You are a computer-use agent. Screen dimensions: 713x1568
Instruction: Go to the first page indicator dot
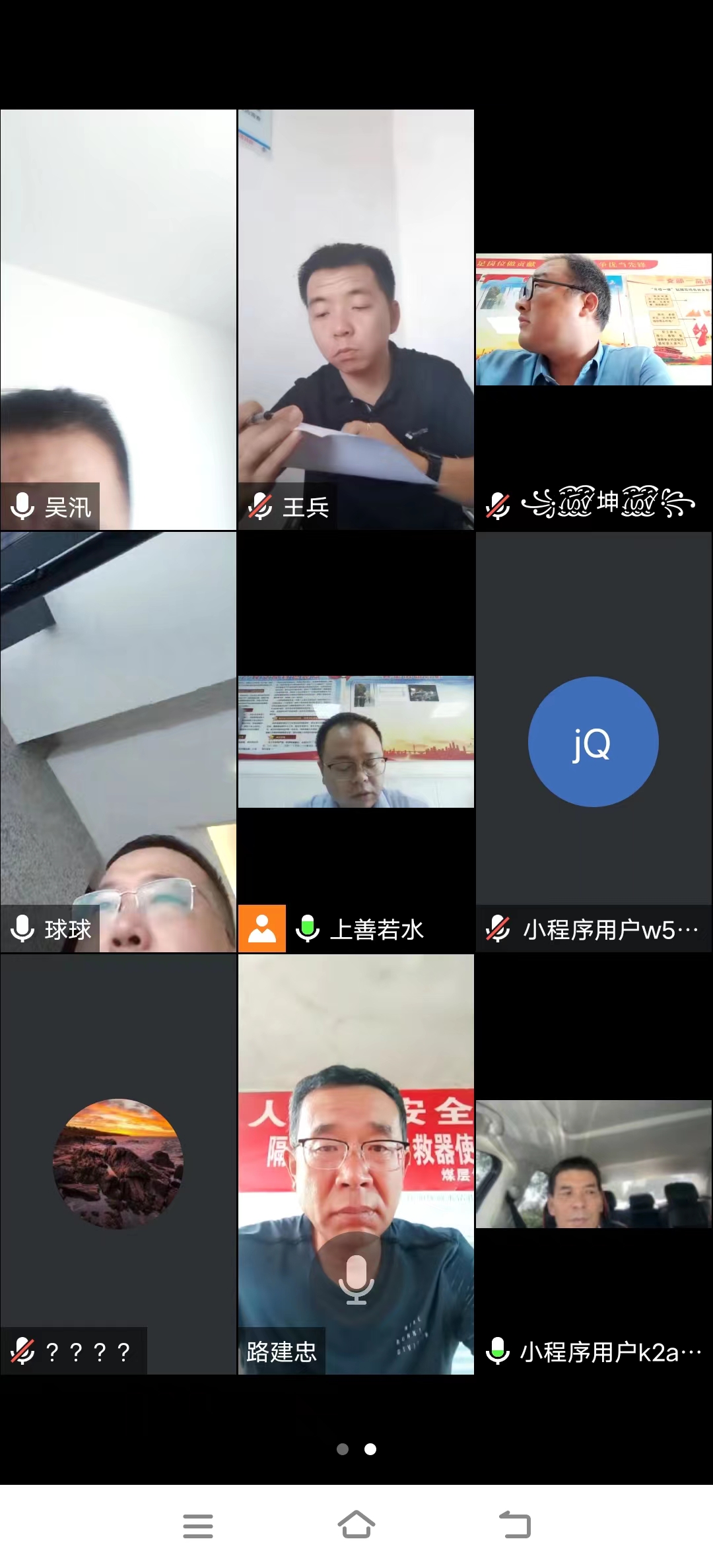click(343, 1449)
